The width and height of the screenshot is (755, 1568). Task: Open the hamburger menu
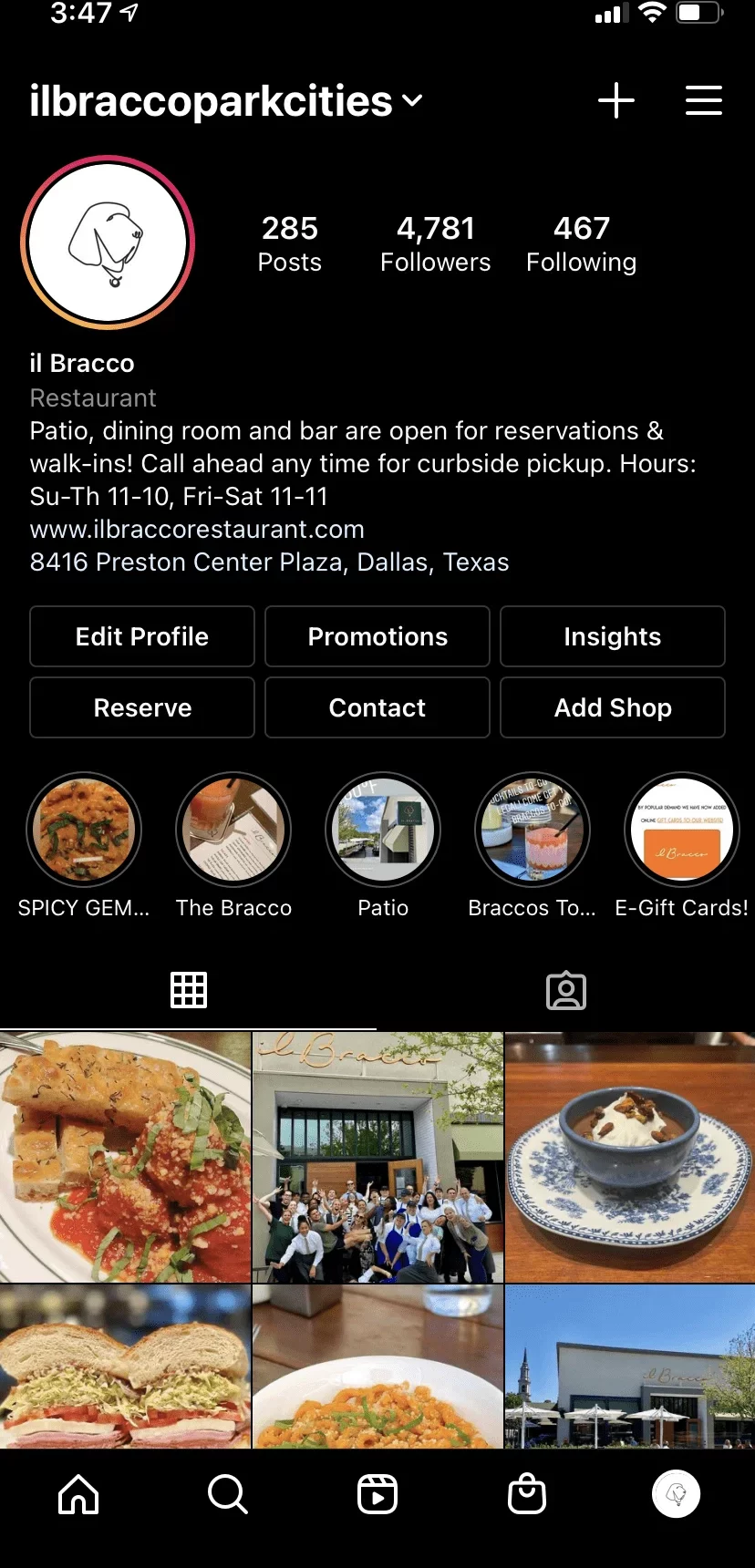coord(703,100)
